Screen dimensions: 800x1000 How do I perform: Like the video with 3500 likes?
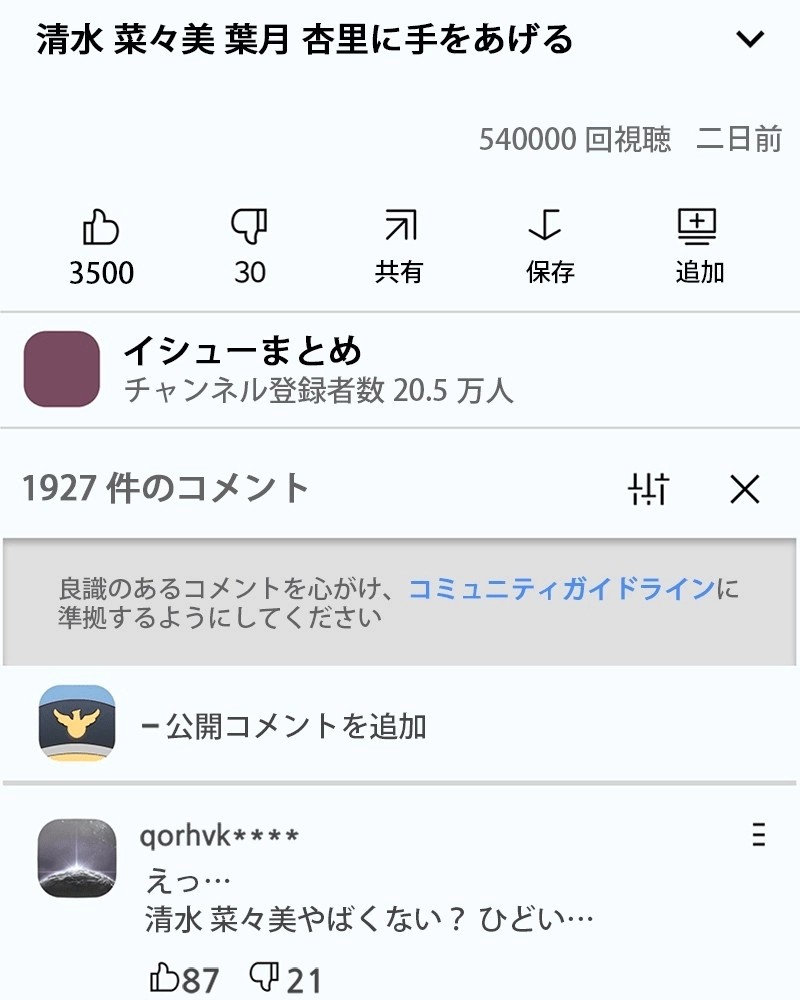click(x=100, y=229)
